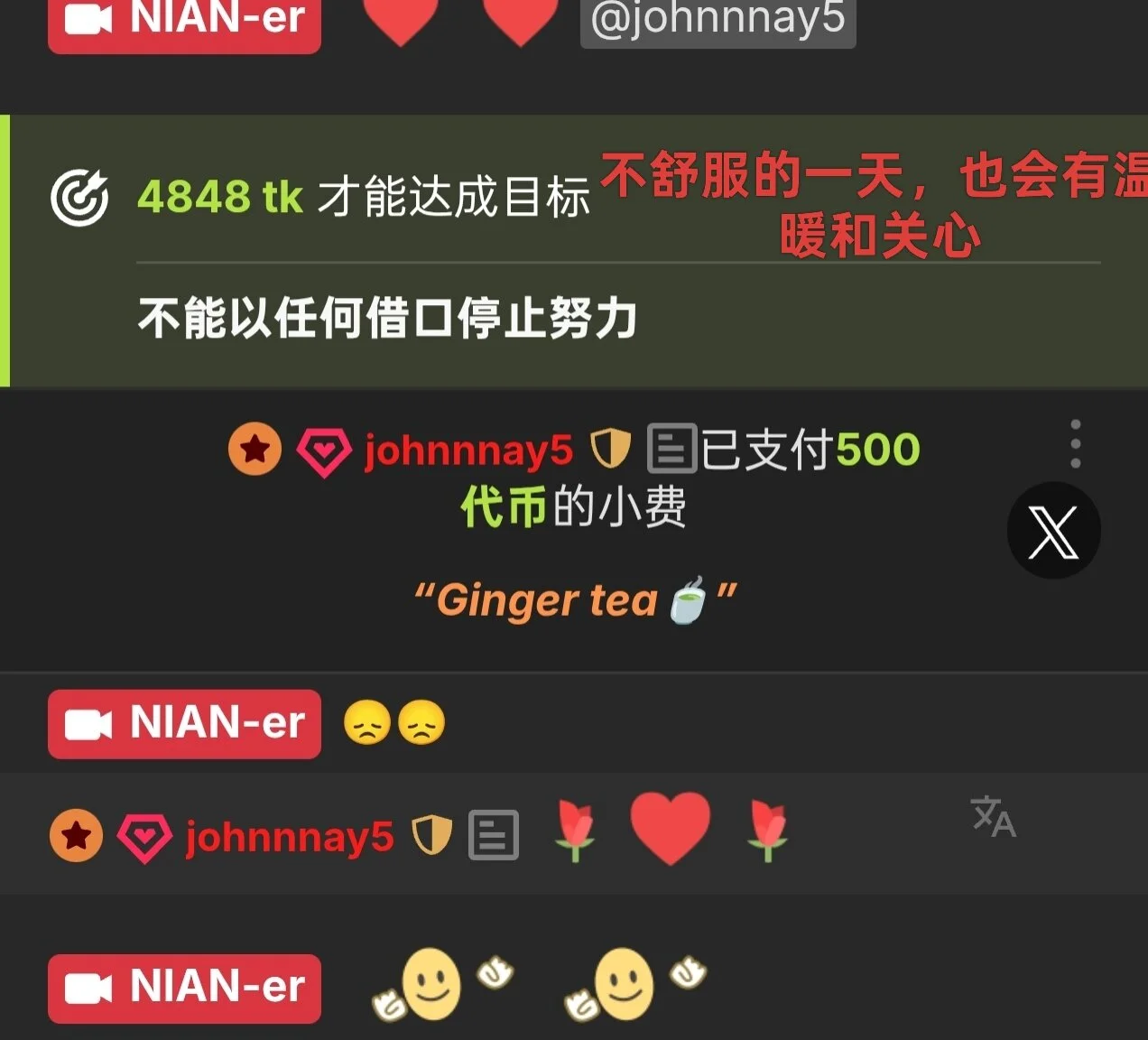Screen dimensions: 1148x1040
Task: Open johnnnay5's name in the rose message
Action: pos(289,837)
